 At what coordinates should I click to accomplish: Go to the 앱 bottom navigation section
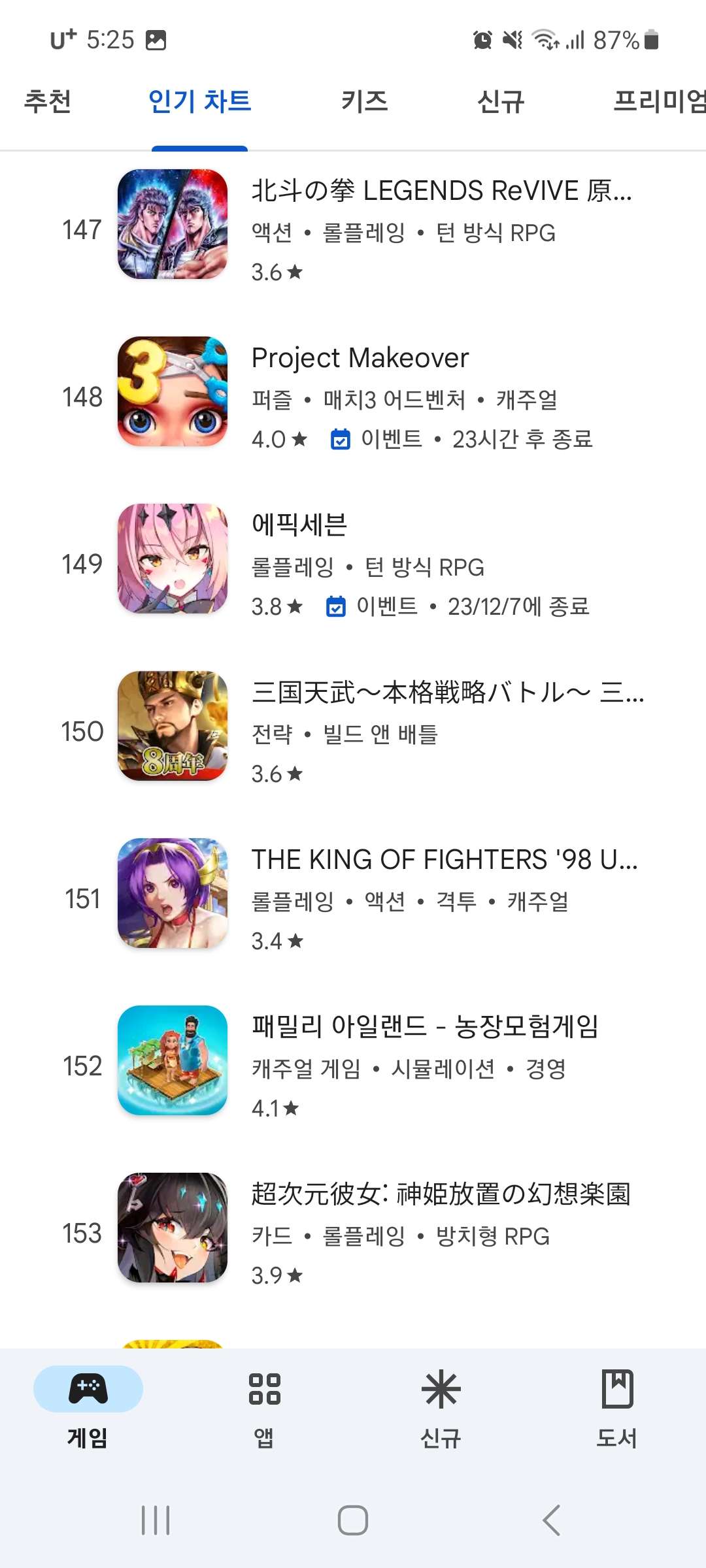264,1408
